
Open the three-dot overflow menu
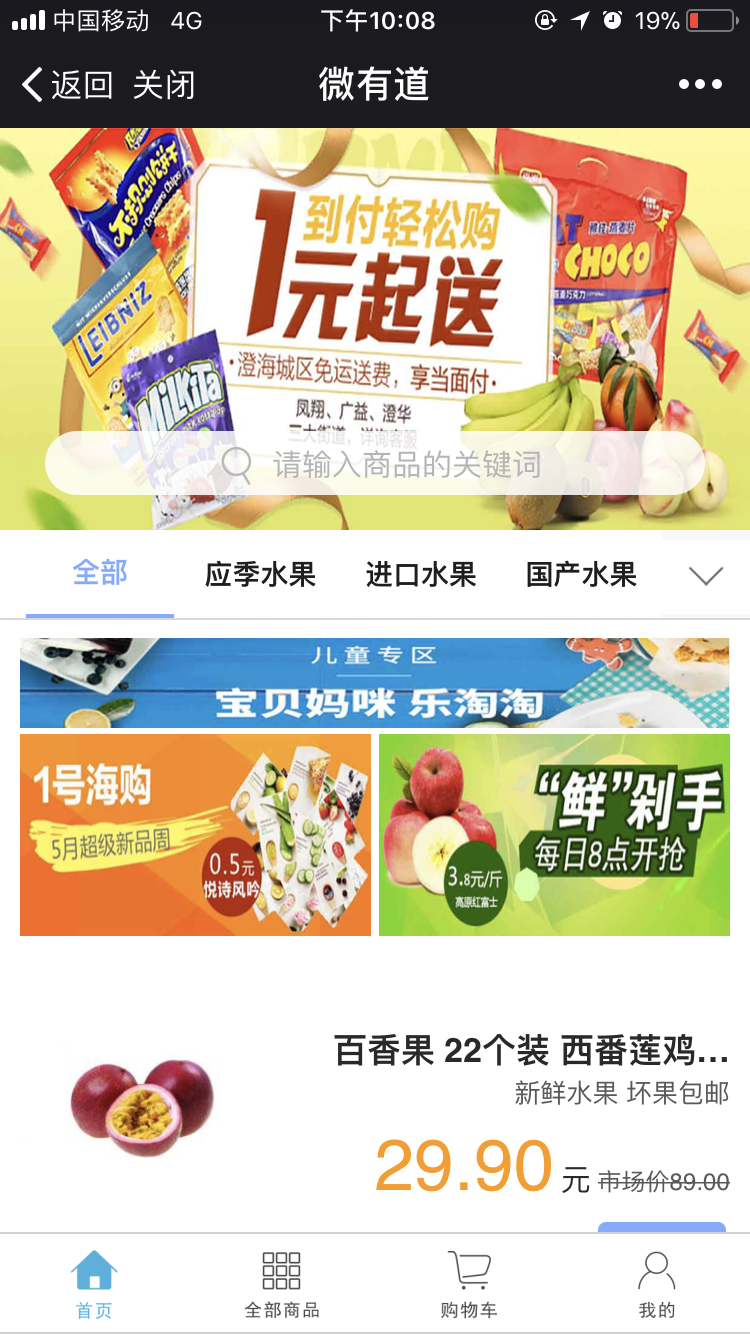700,85
